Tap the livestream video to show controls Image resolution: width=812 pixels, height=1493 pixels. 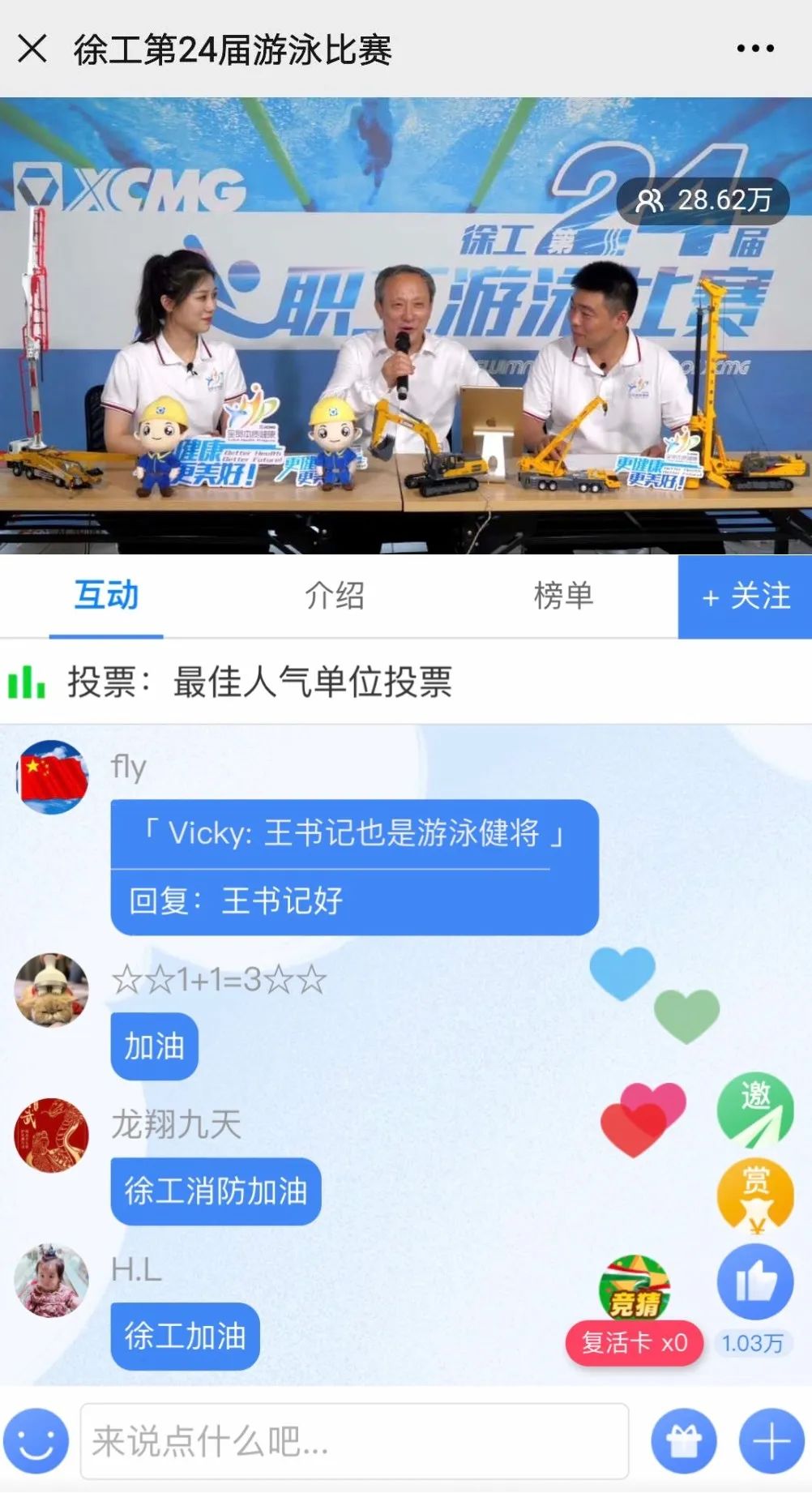[x=405, y=326]
